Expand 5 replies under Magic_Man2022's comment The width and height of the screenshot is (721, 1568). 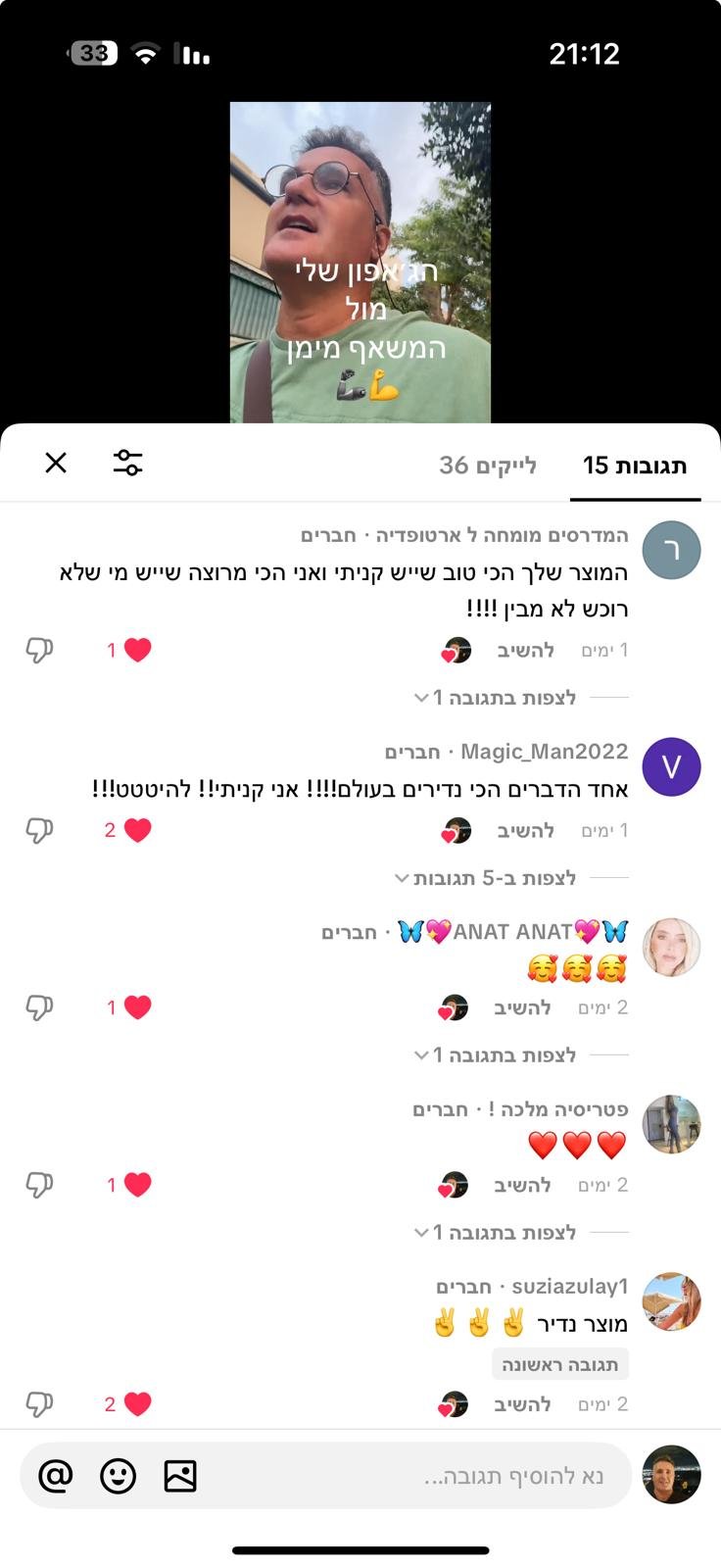point(486,878)
